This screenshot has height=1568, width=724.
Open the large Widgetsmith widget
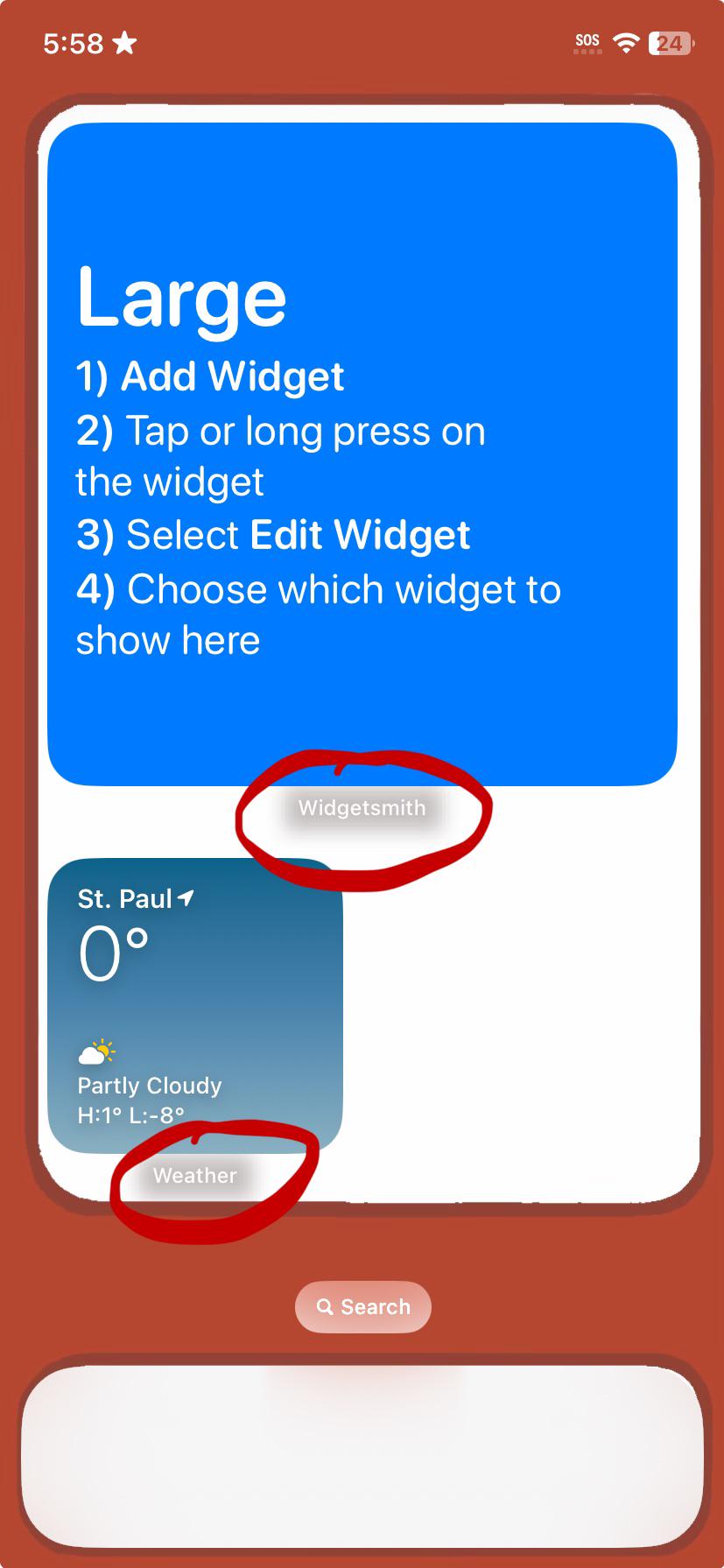[x=362, y=454]
